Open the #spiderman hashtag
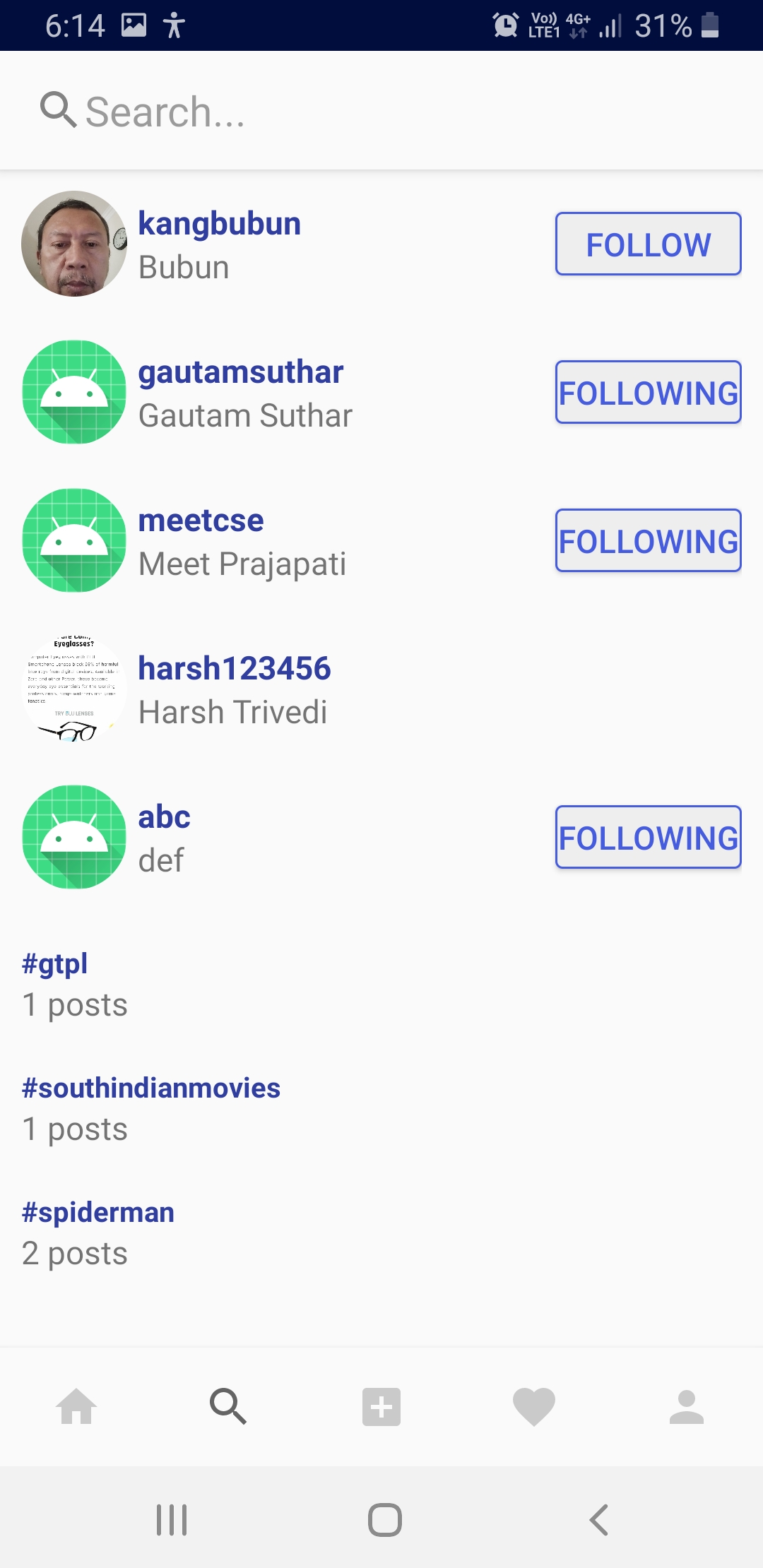This screenshot has height=1568, width=763. click(x=97, y=1212)
